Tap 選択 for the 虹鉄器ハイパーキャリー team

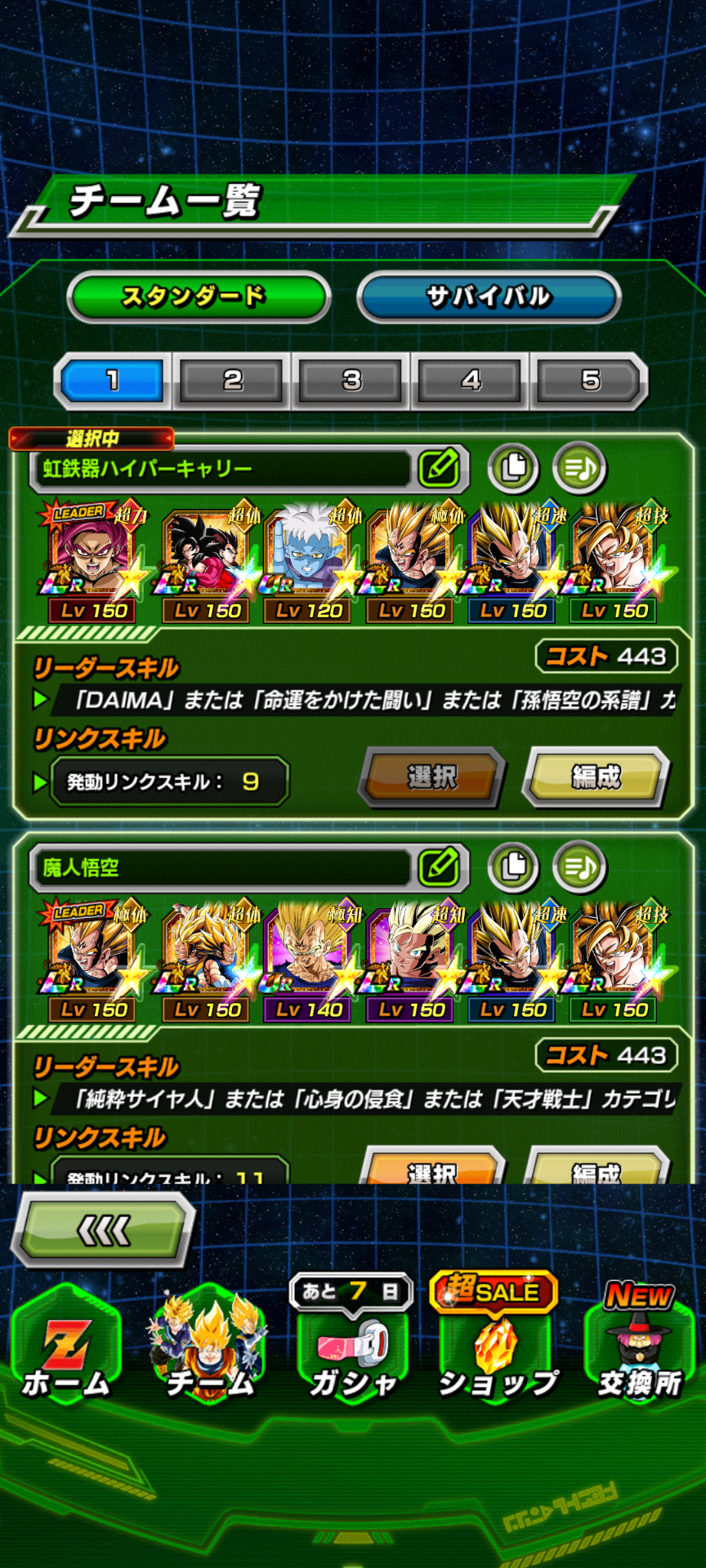tap(431, 777)
